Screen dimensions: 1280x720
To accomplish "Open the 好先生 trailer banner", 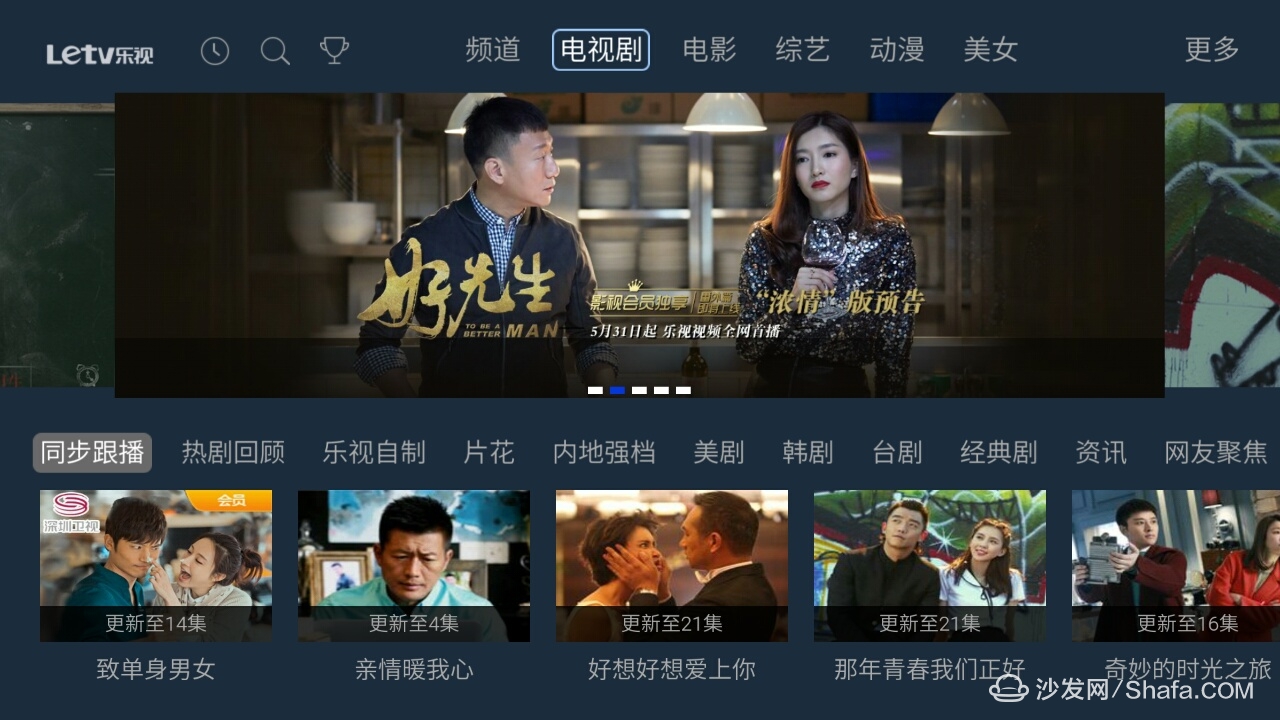I will pos(639,245).
